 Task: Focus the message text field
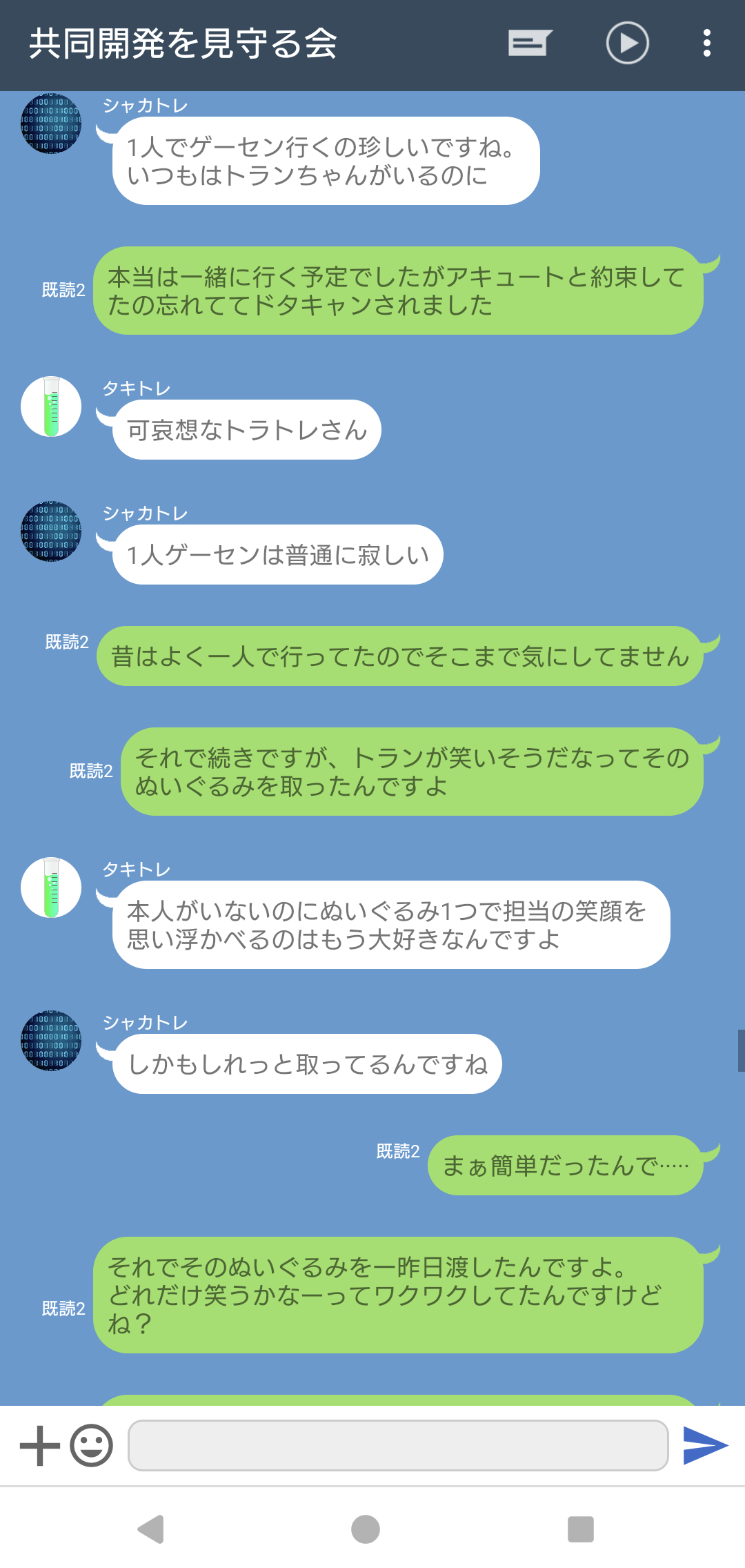[x=398, y=1445]
